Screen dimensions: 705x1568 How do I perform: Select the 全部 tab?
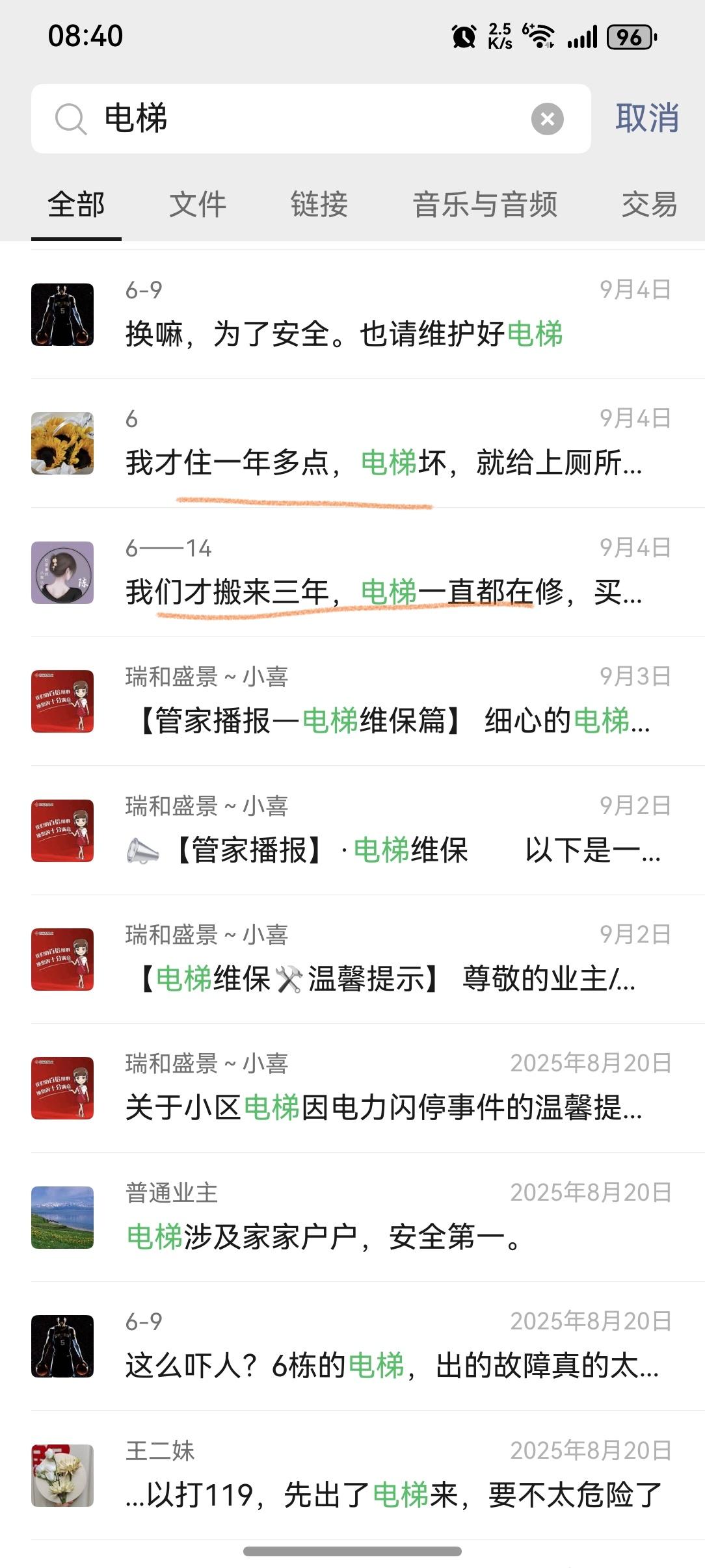(x=76, y=205)
